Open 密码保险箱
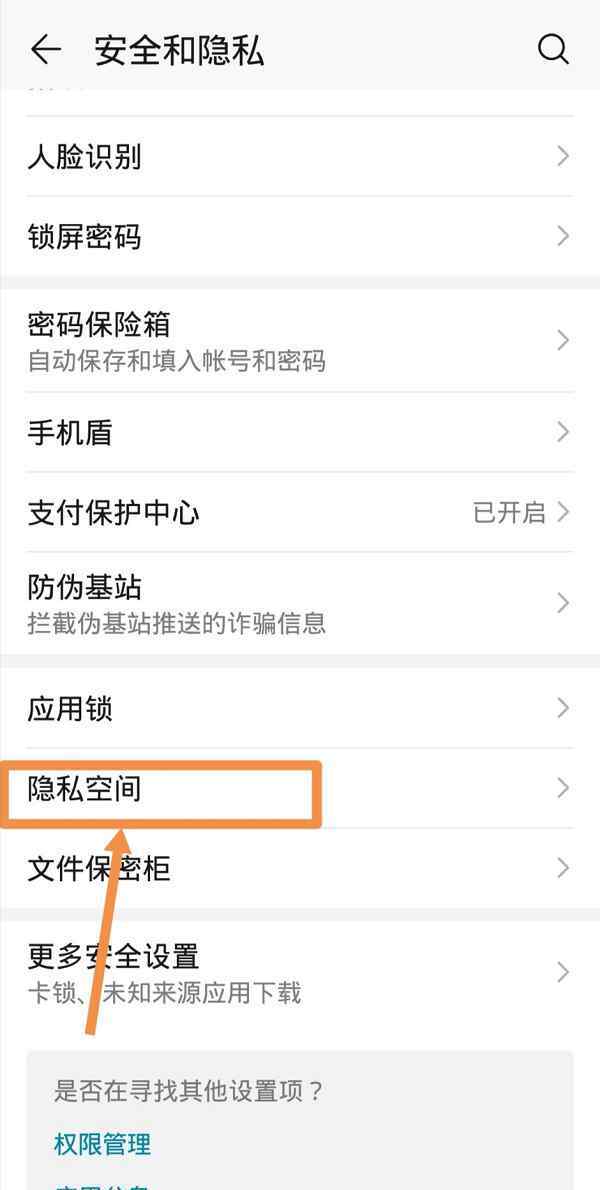This screenshot has height=1190, width=600. (300, 340)
